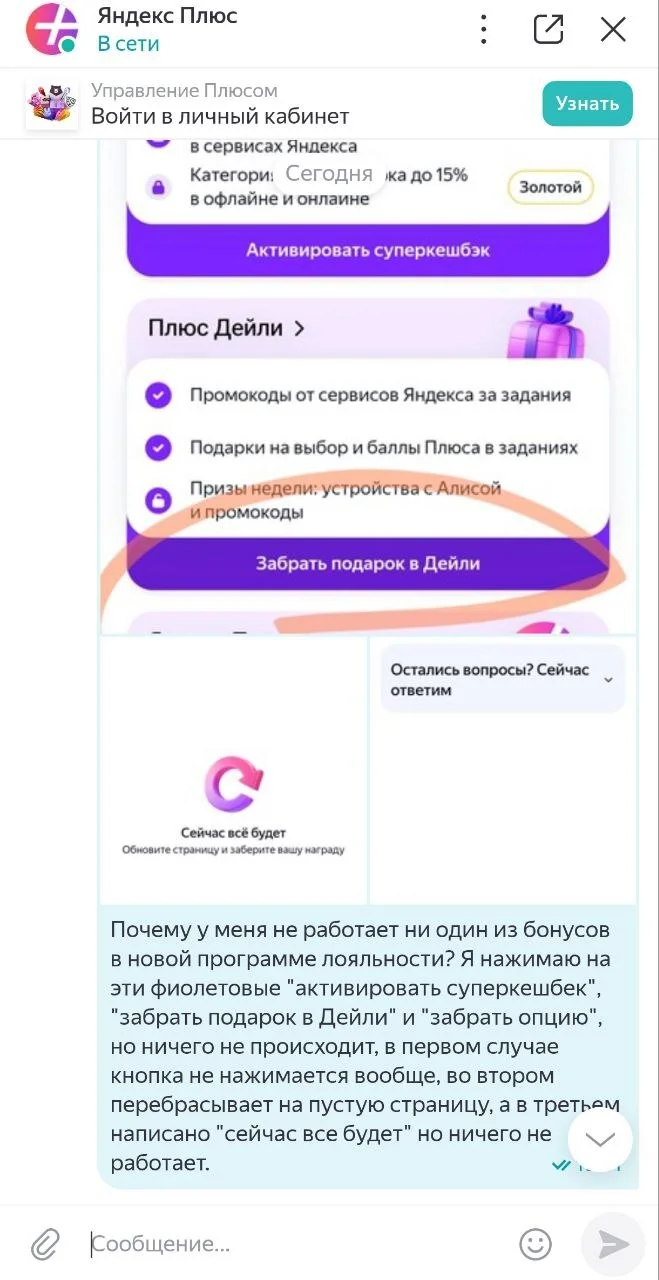This screenshot has width=659, height=1280.
Task: Send the message with the arrow button
Action: point(613,1244)
